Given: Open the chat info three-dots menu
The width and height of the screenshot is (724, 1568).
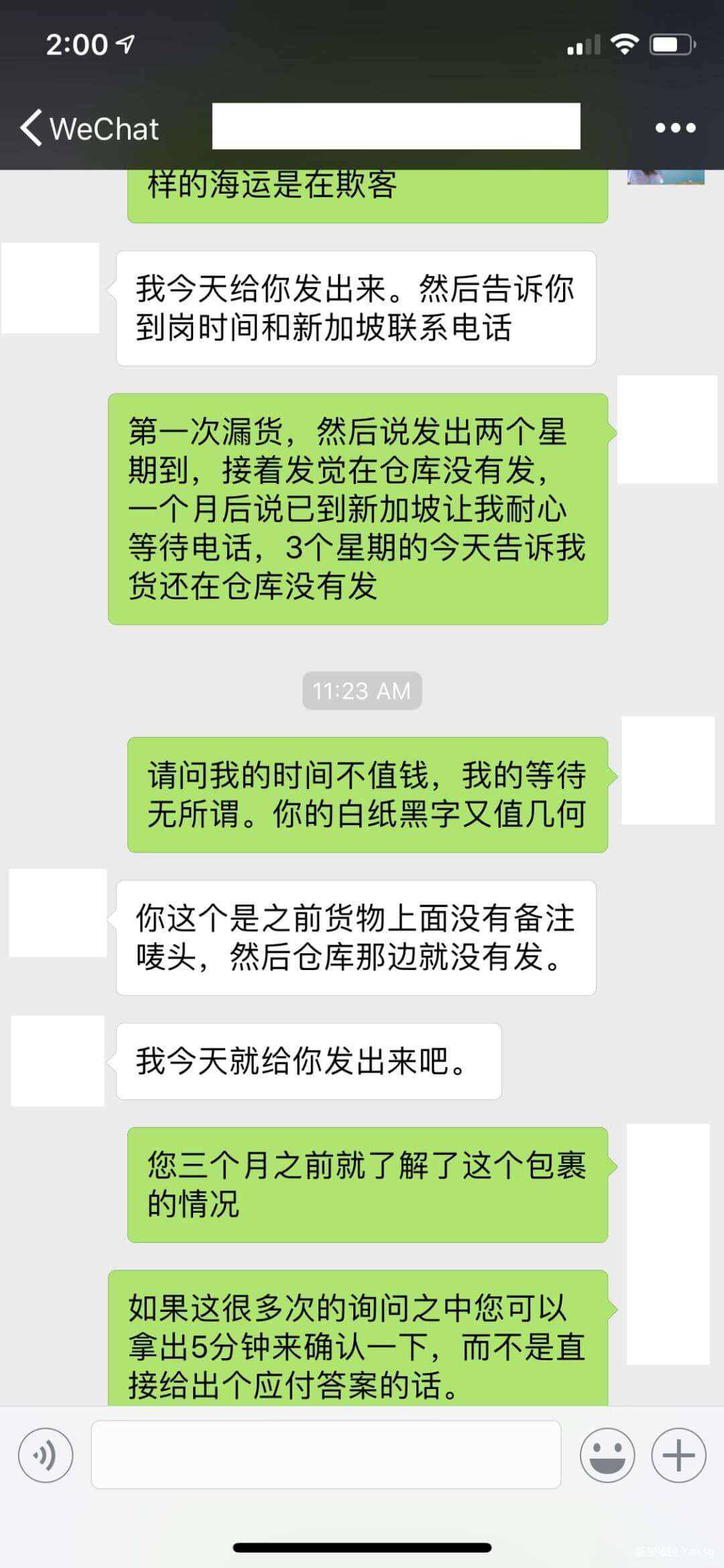Looking at the screenshot, I should click(675, 128).
